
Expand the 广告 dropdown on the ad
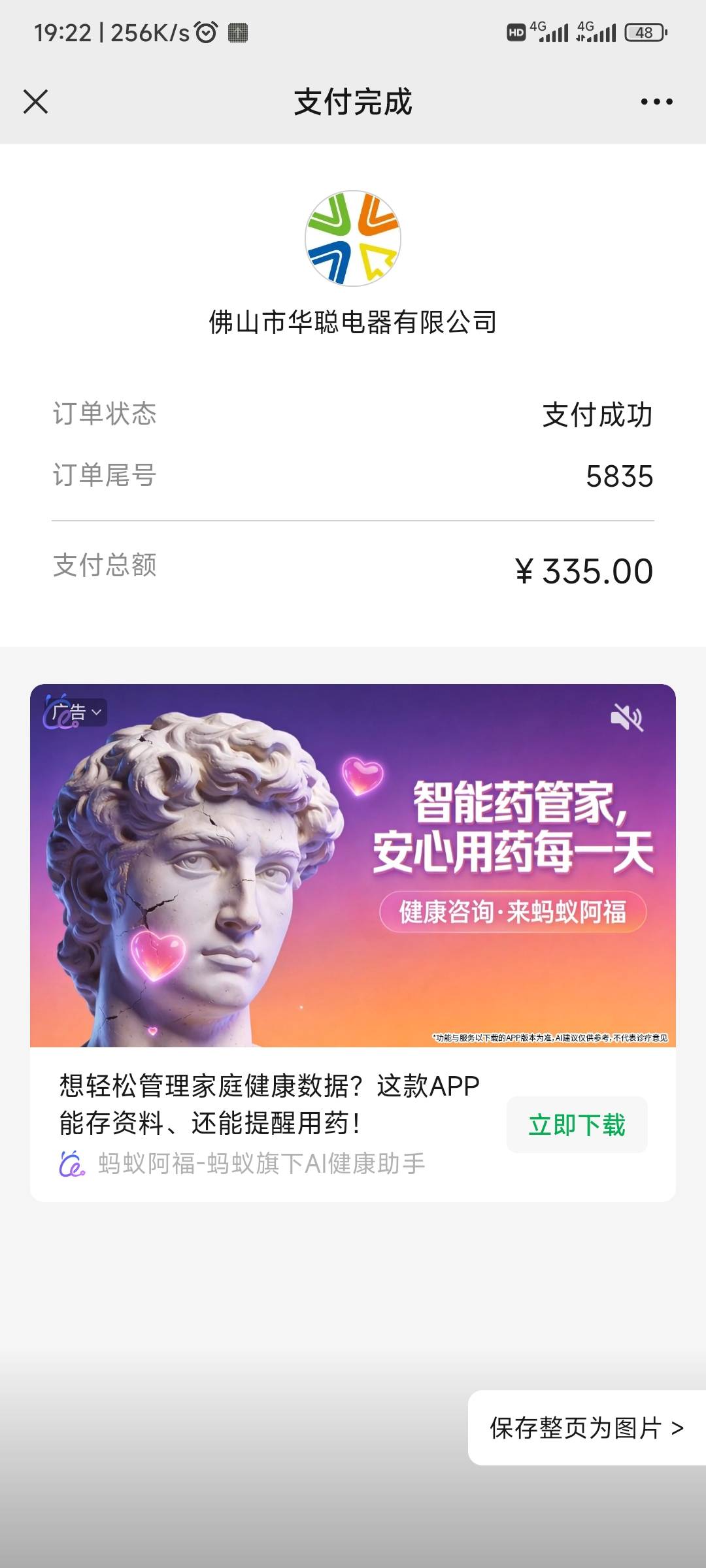(x=76, y=712)
